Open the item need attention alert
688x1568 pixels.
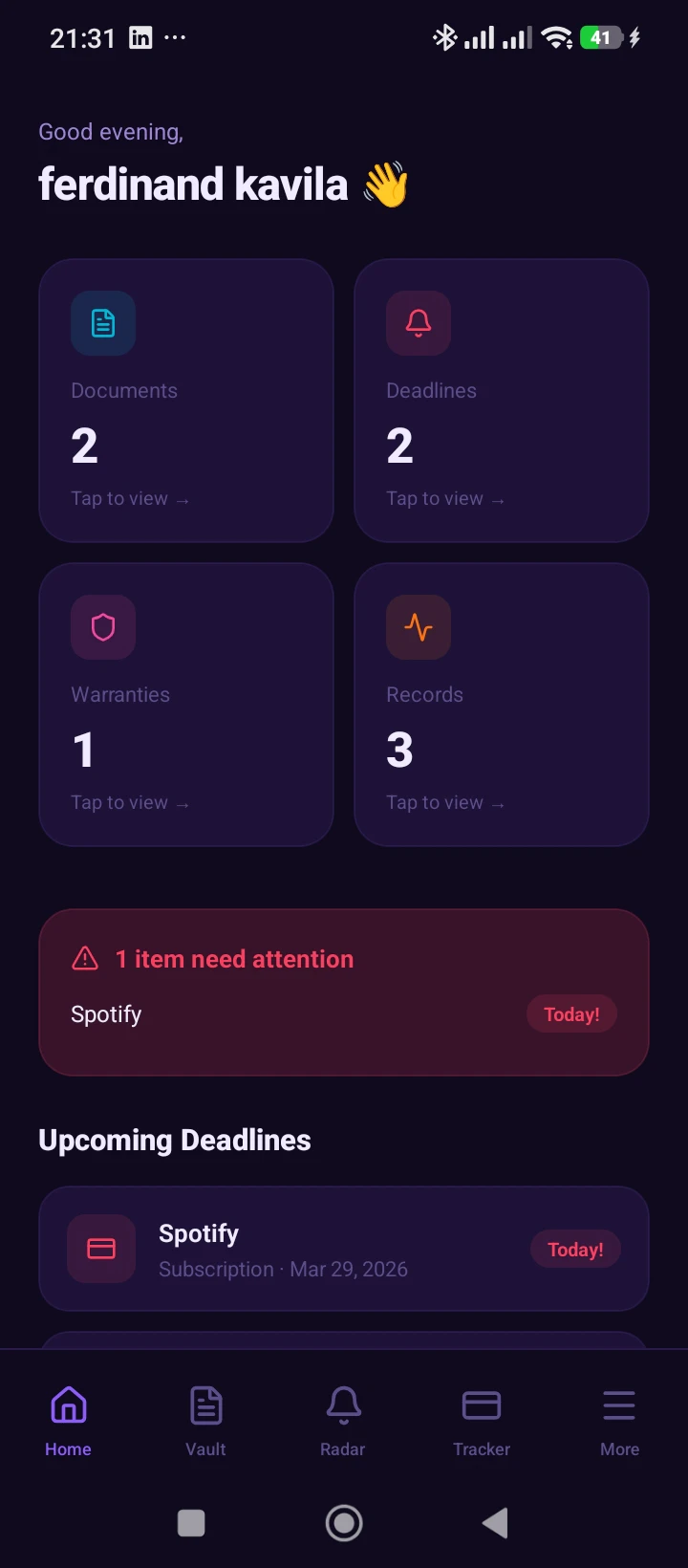[343, 991]
